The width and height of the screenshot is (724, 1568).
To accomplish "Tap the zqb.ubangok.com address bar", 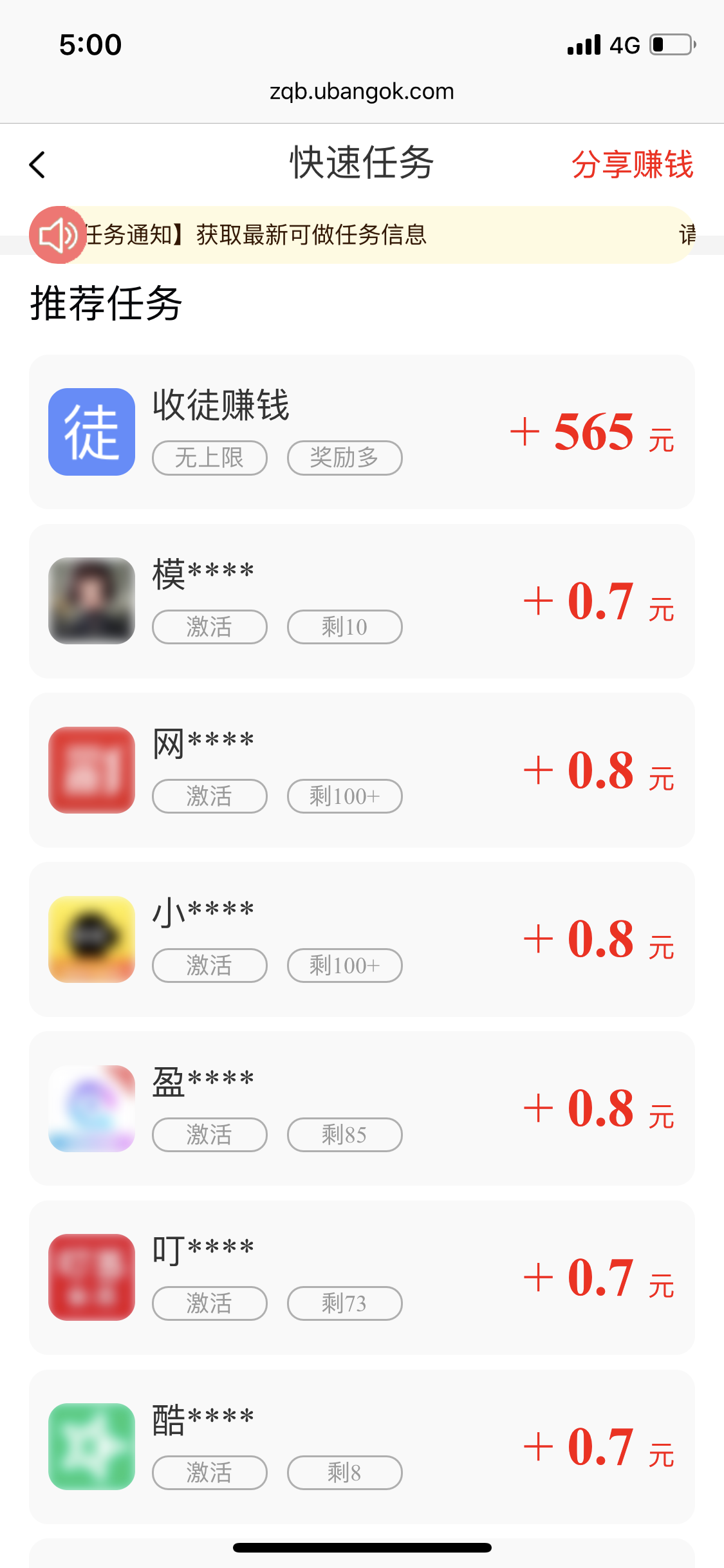I will click(362, 91).
